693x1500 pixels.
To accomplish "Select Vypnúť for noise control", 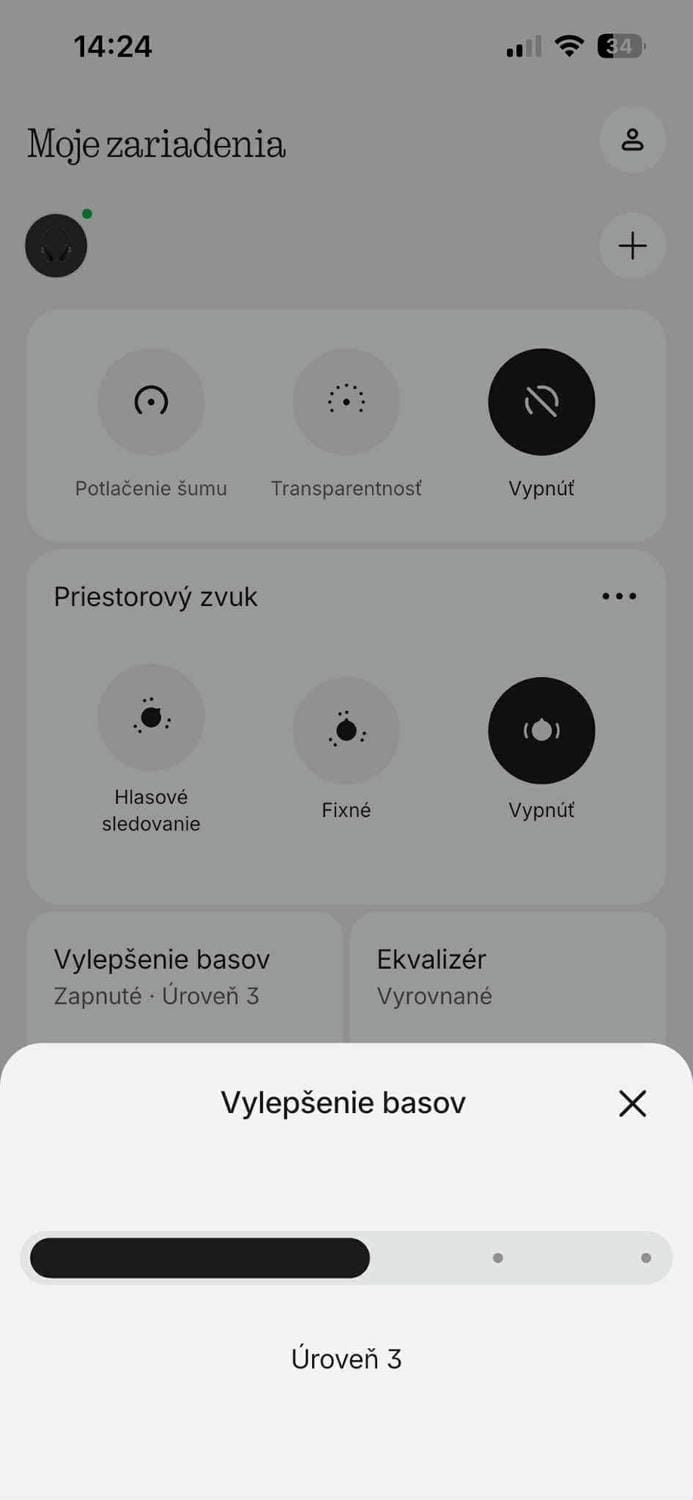I will (541, 402).
